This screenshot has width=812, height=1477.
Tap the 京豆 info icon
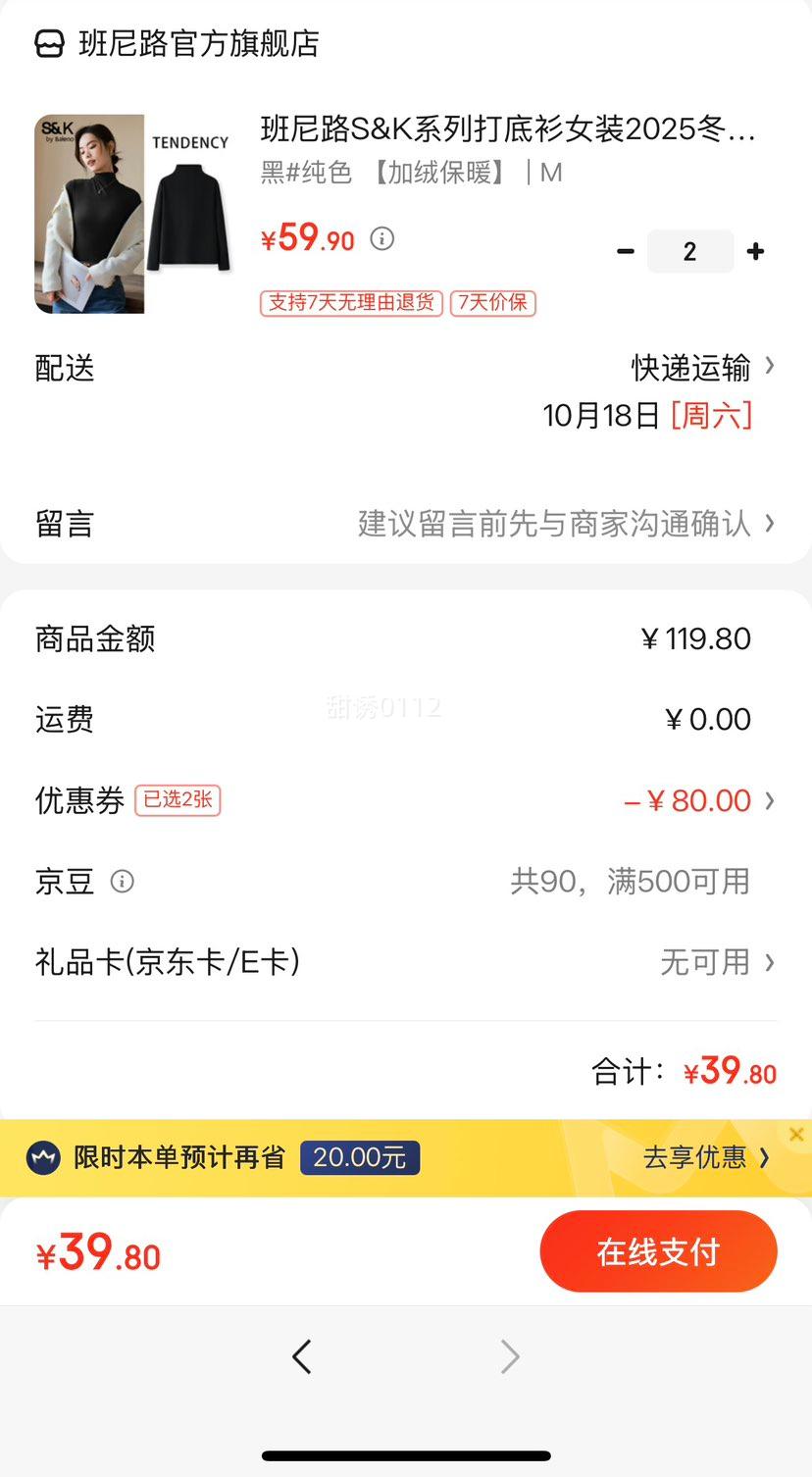pos(123,882)
